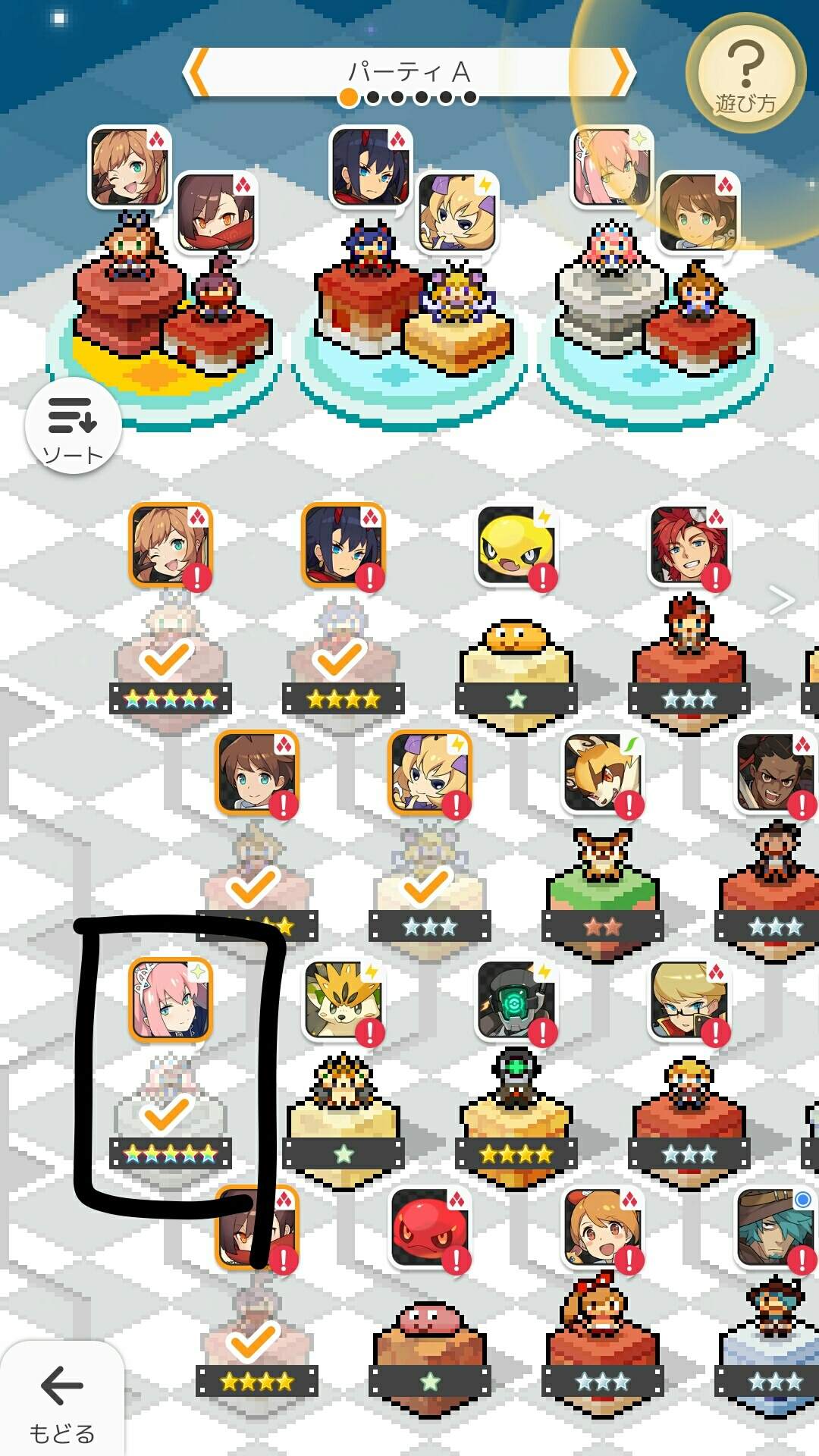Select the red octopus one-star character
Viewport: 819px width, 1456px height.
pyautogui.click(x=429, y=1227)
